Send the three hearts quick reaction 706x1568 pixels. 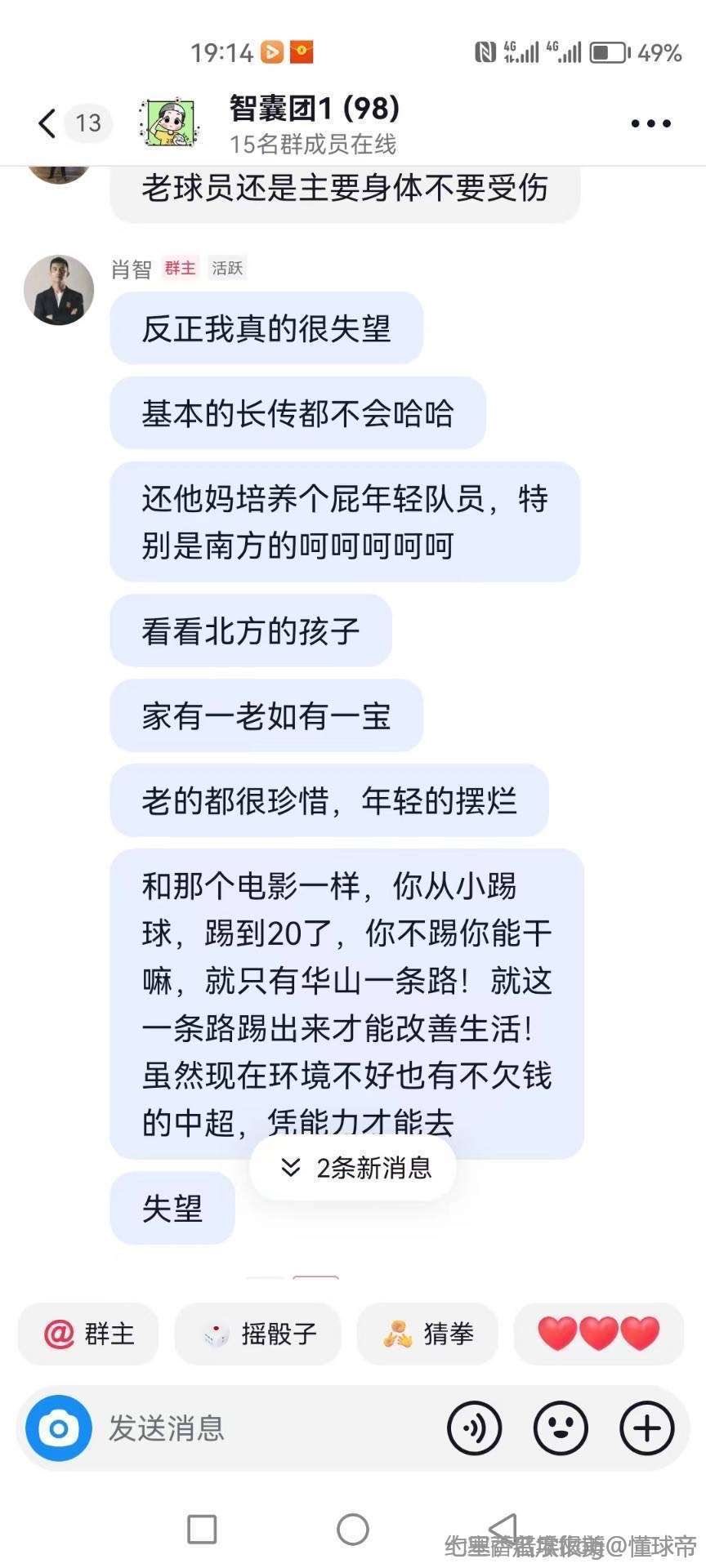coord(599,1334)
